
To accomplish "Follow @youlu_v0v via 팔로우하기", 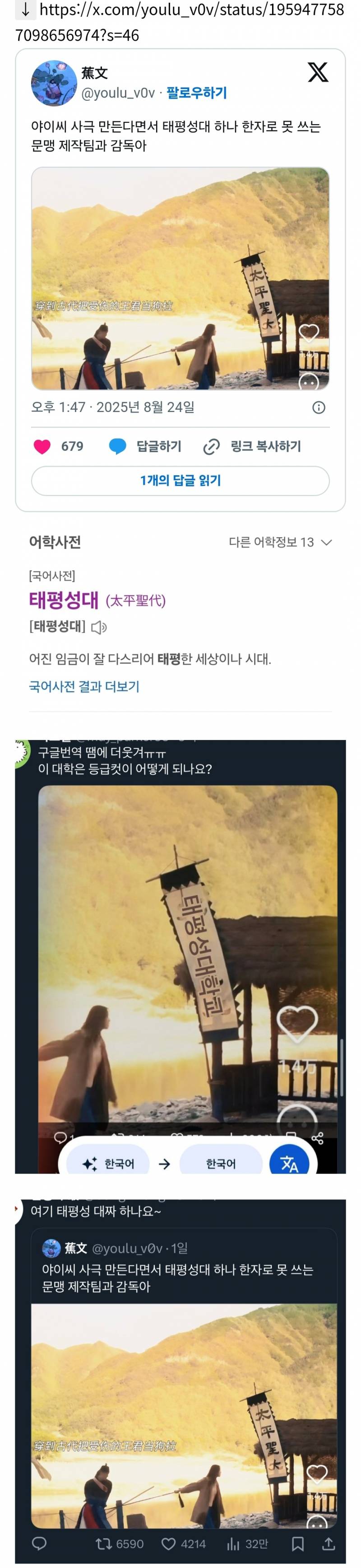I will click(x=196, y=93).
